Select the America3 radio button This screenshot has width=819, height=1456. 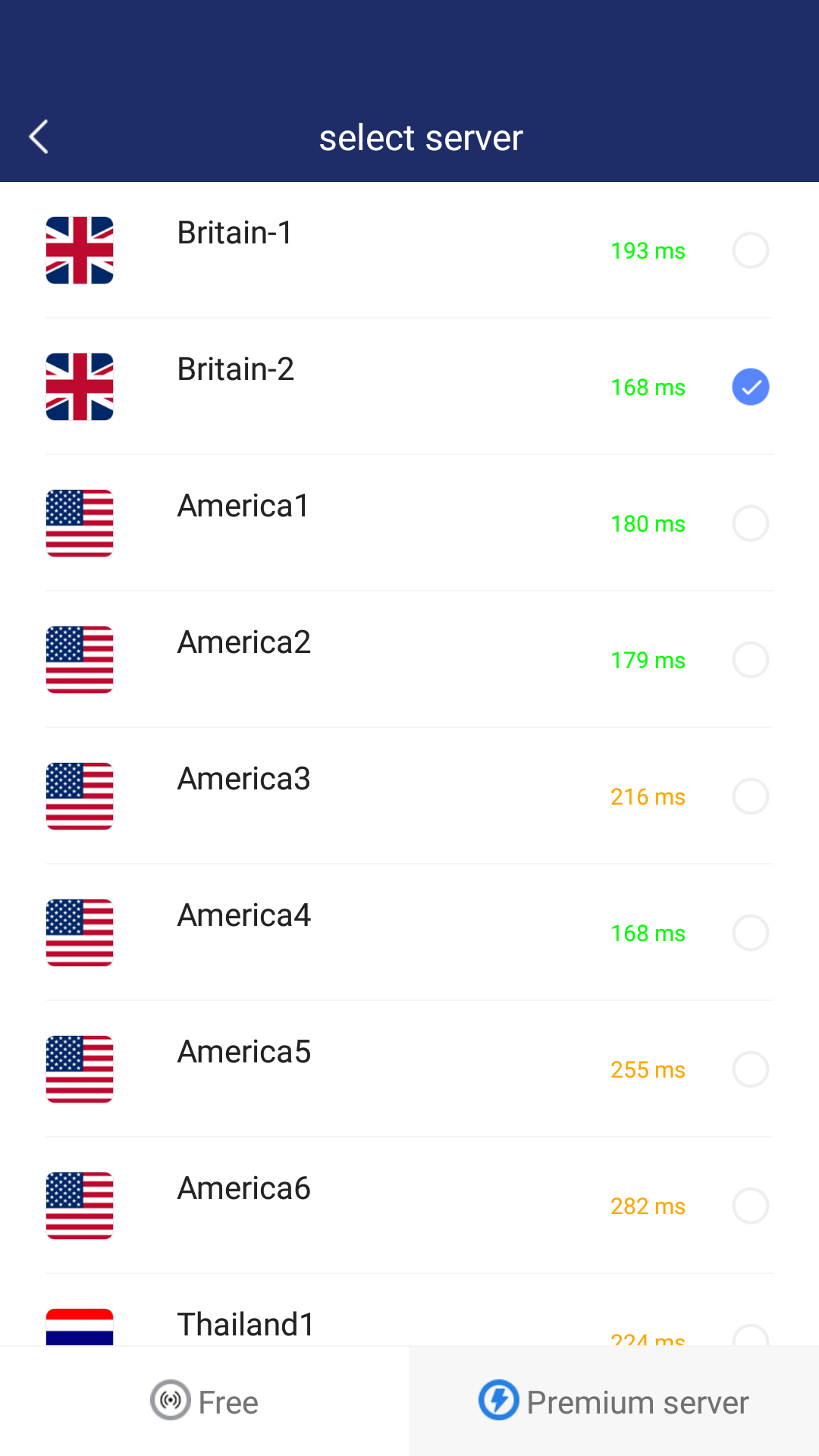(750, 796)
